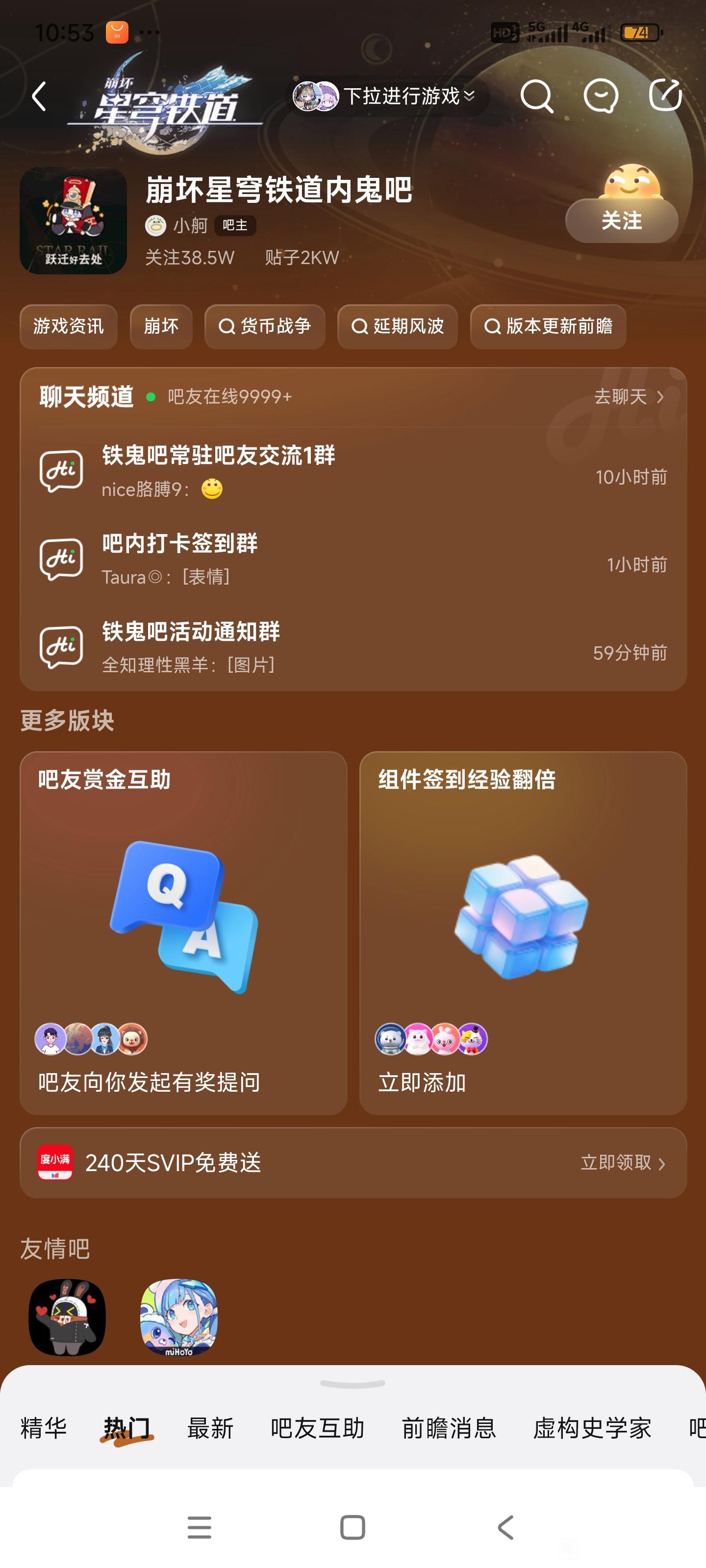Switch to the 最新 tab
706x1568 pixels.
pyautogui.click(x=210, y=1427)
